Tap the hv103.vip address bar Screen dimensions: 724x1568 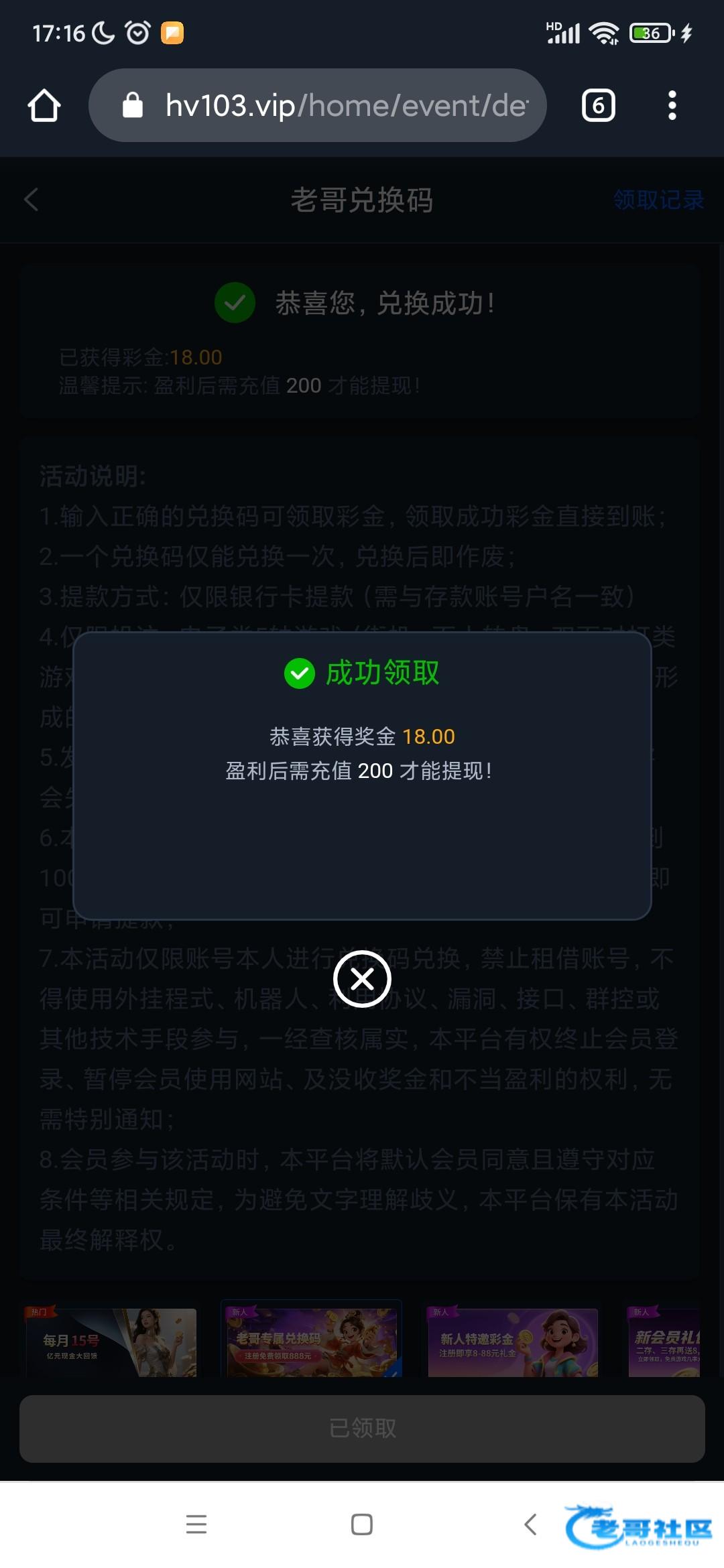click(335, 106)
